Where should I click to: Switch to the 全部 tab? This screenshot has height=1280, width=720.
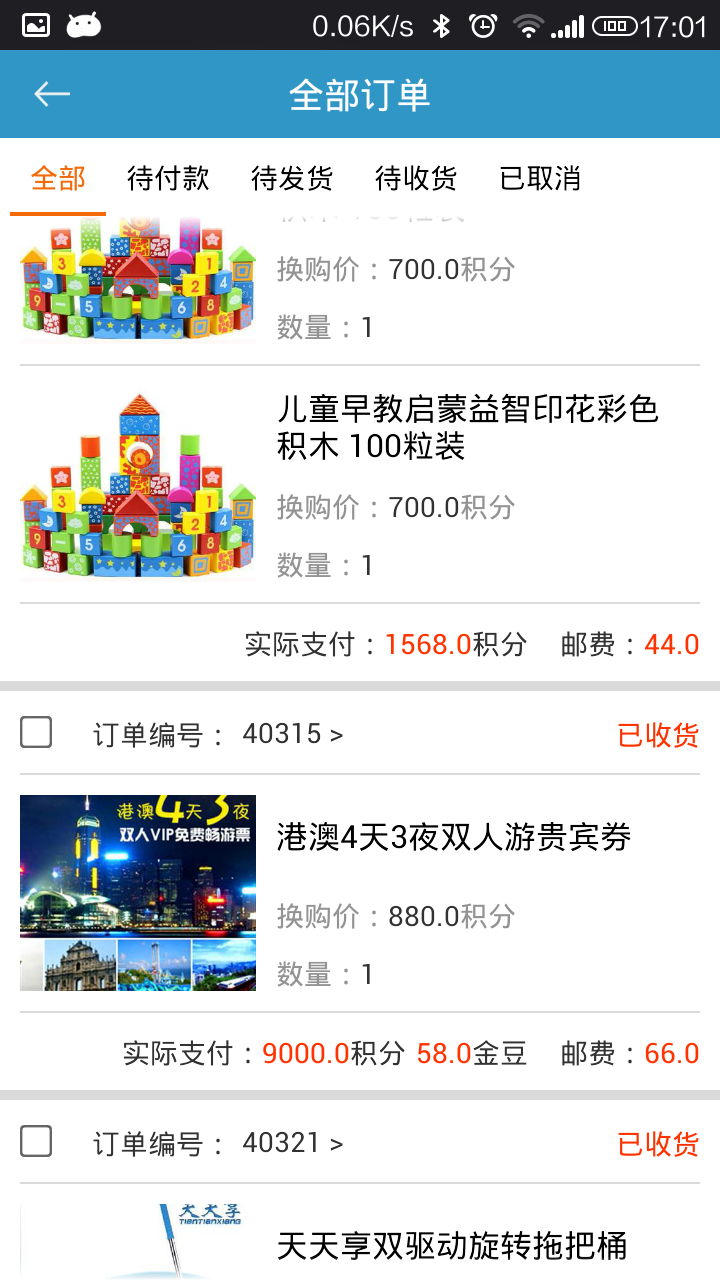pyautogui.click(x=58, y=179)
